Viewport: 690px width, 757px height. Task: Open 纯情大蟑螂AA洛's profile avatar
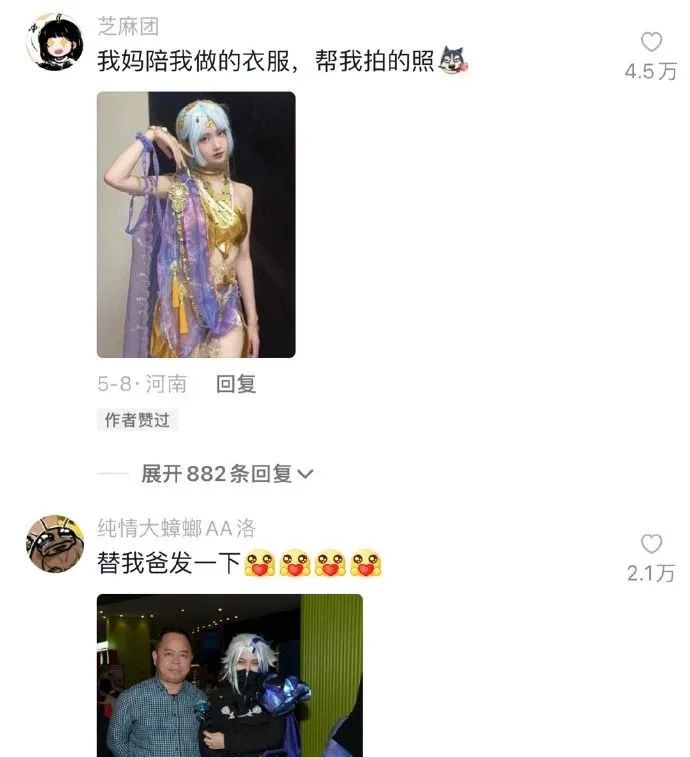[x=54, y=544]
